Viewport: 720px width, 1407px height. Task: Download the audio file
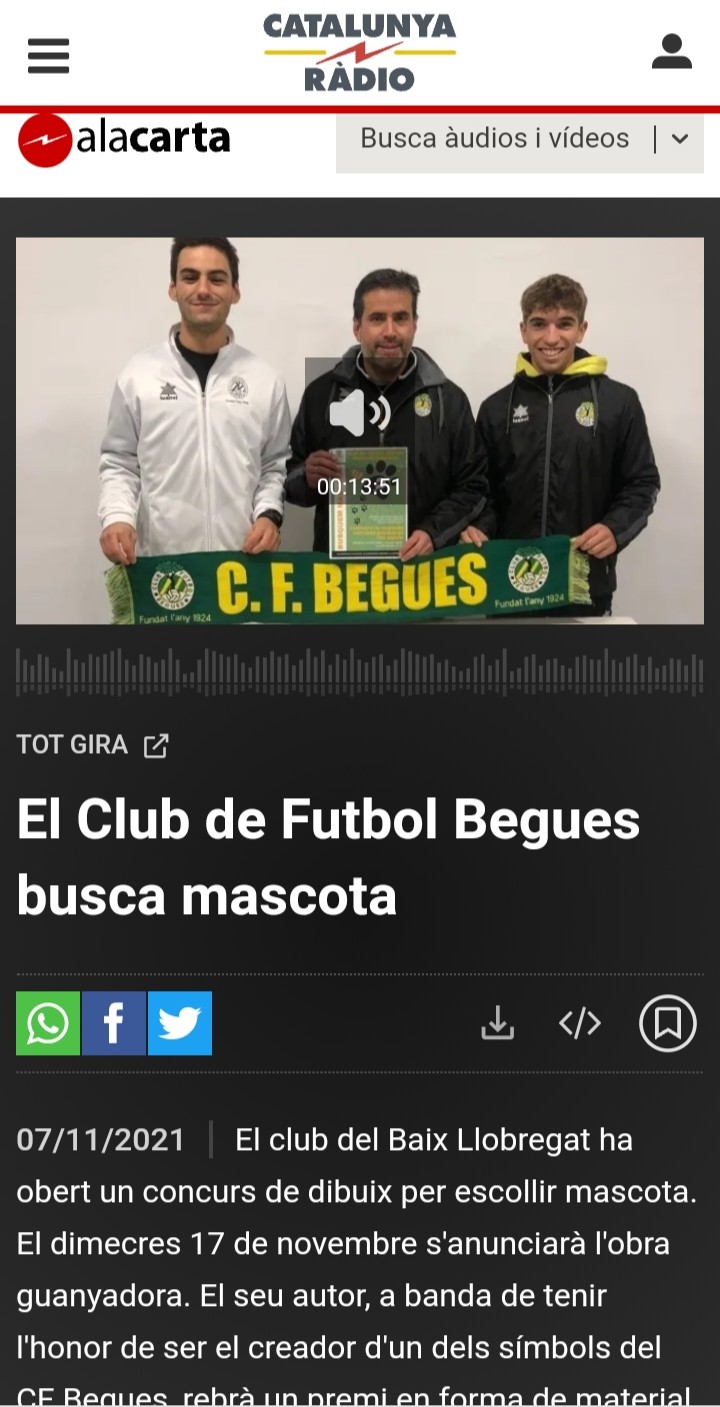497,1023
